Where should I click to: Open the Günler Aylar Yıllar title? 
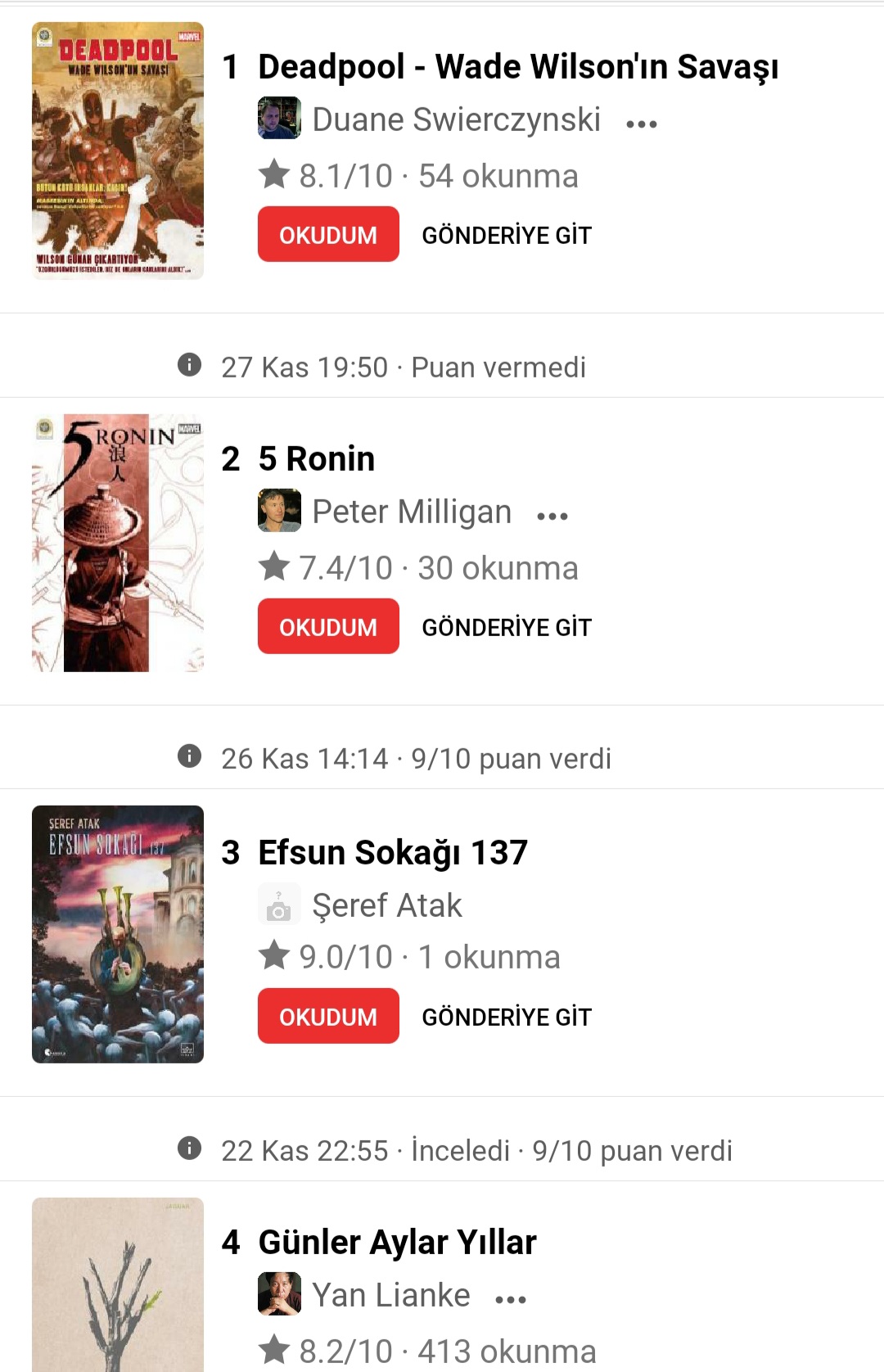[397, 1242]
